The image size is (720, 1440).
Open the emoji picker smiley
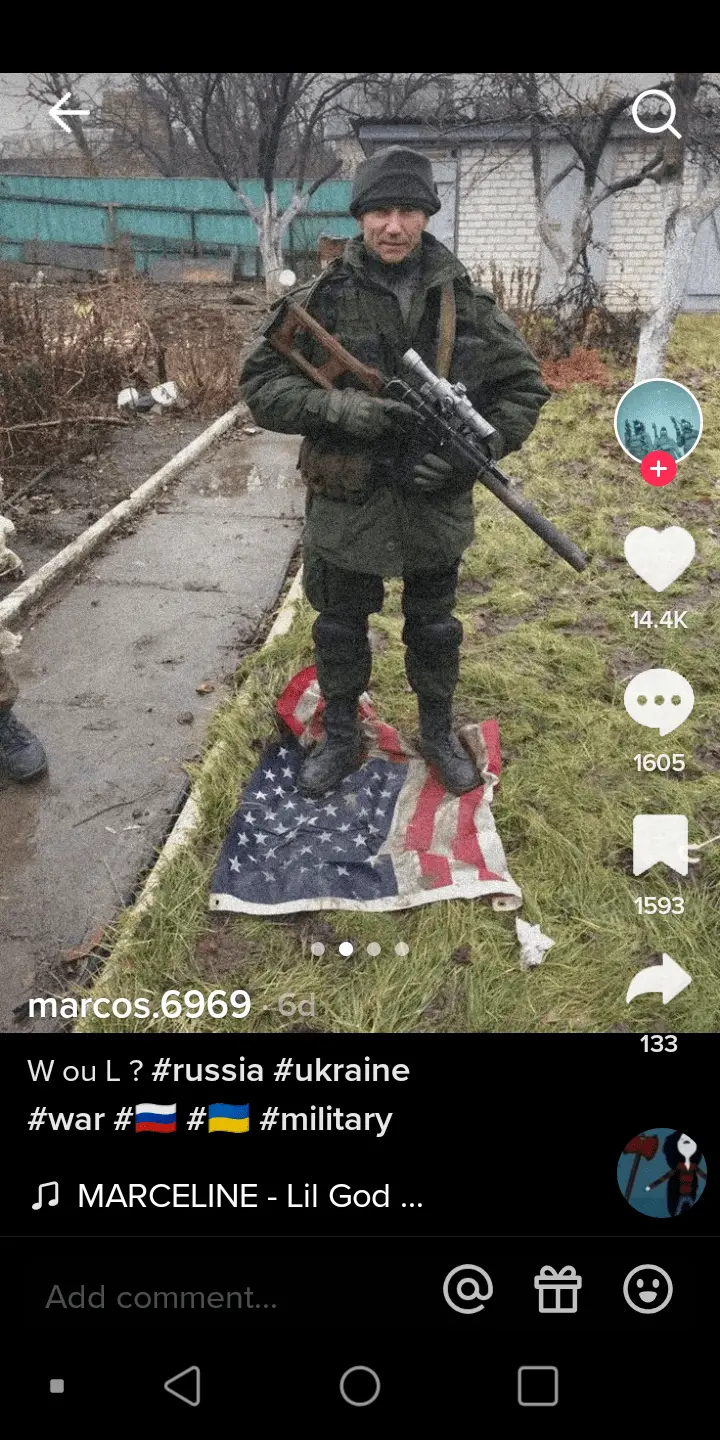pyautogui.click(x=648, y=1289)
